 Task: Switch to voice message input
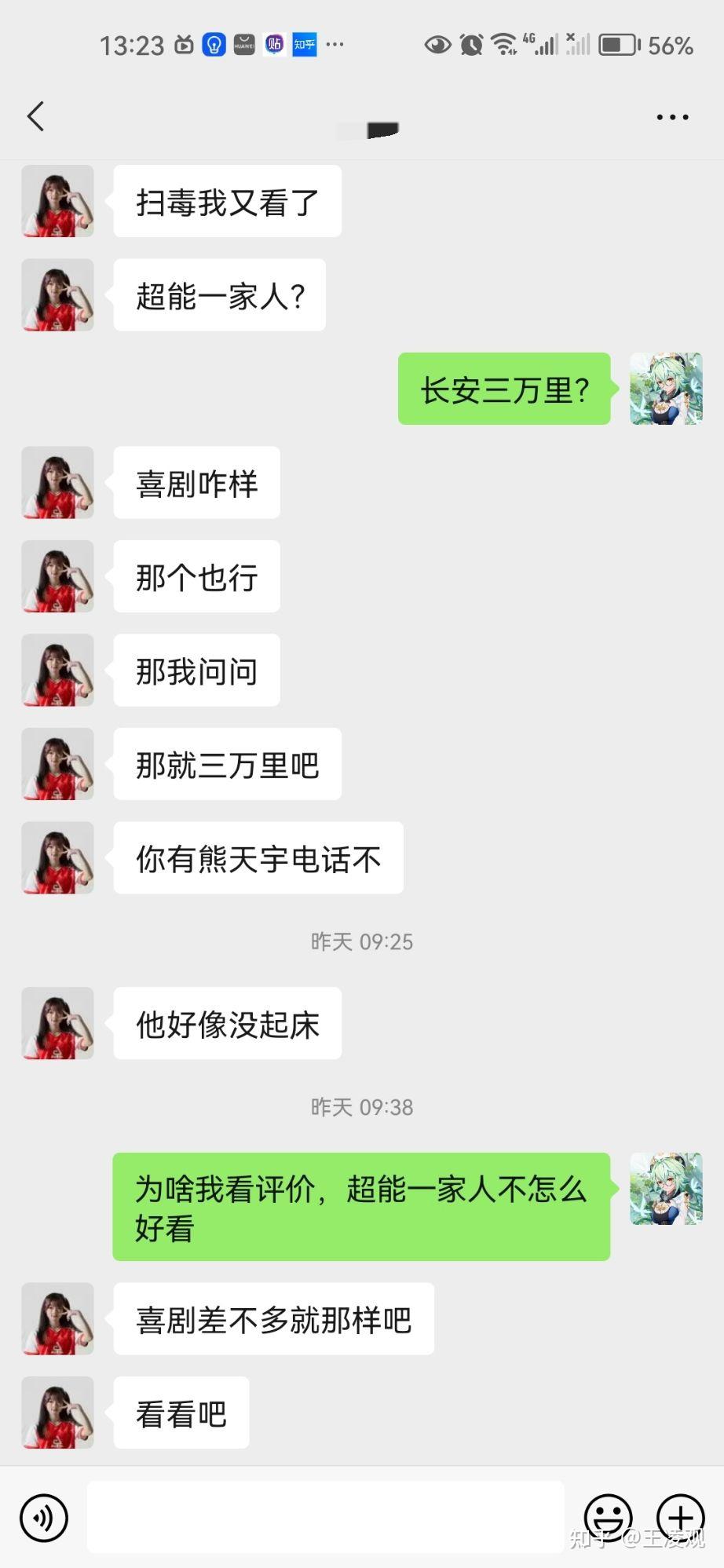coord(44,1517)
